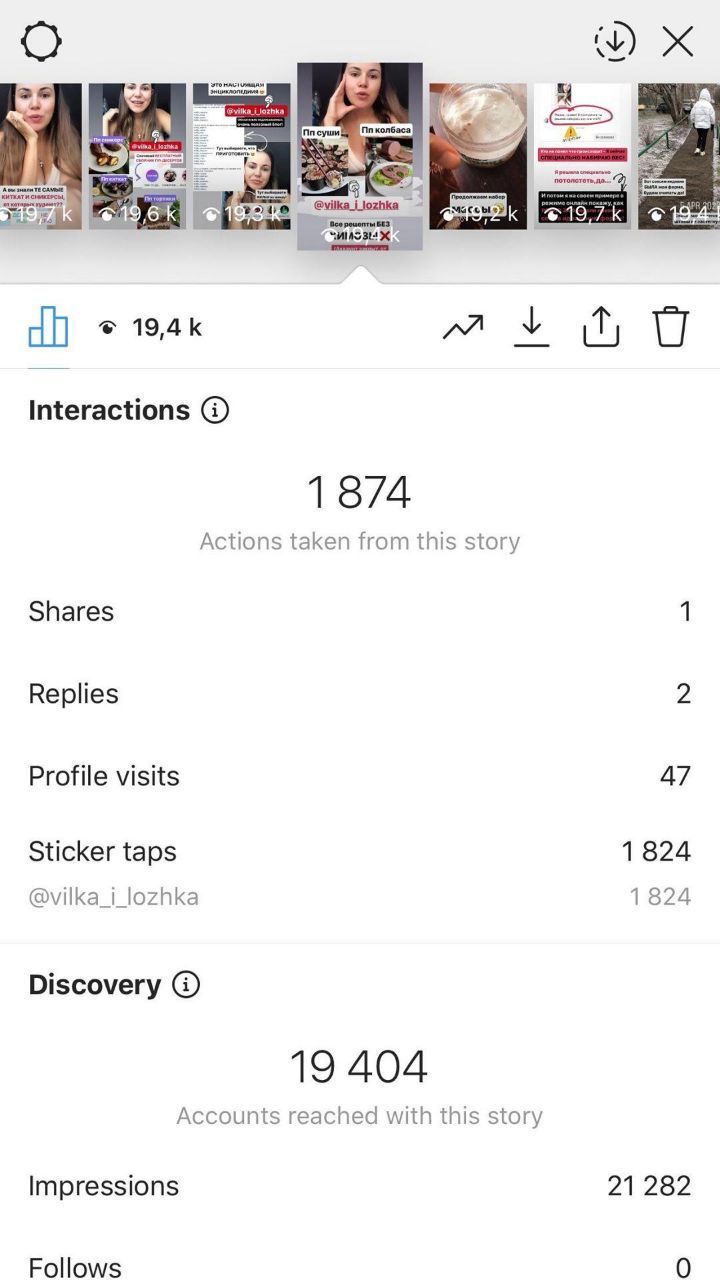
Task: Delete this story with the trash icon
Action: click(x=671, y=327)
